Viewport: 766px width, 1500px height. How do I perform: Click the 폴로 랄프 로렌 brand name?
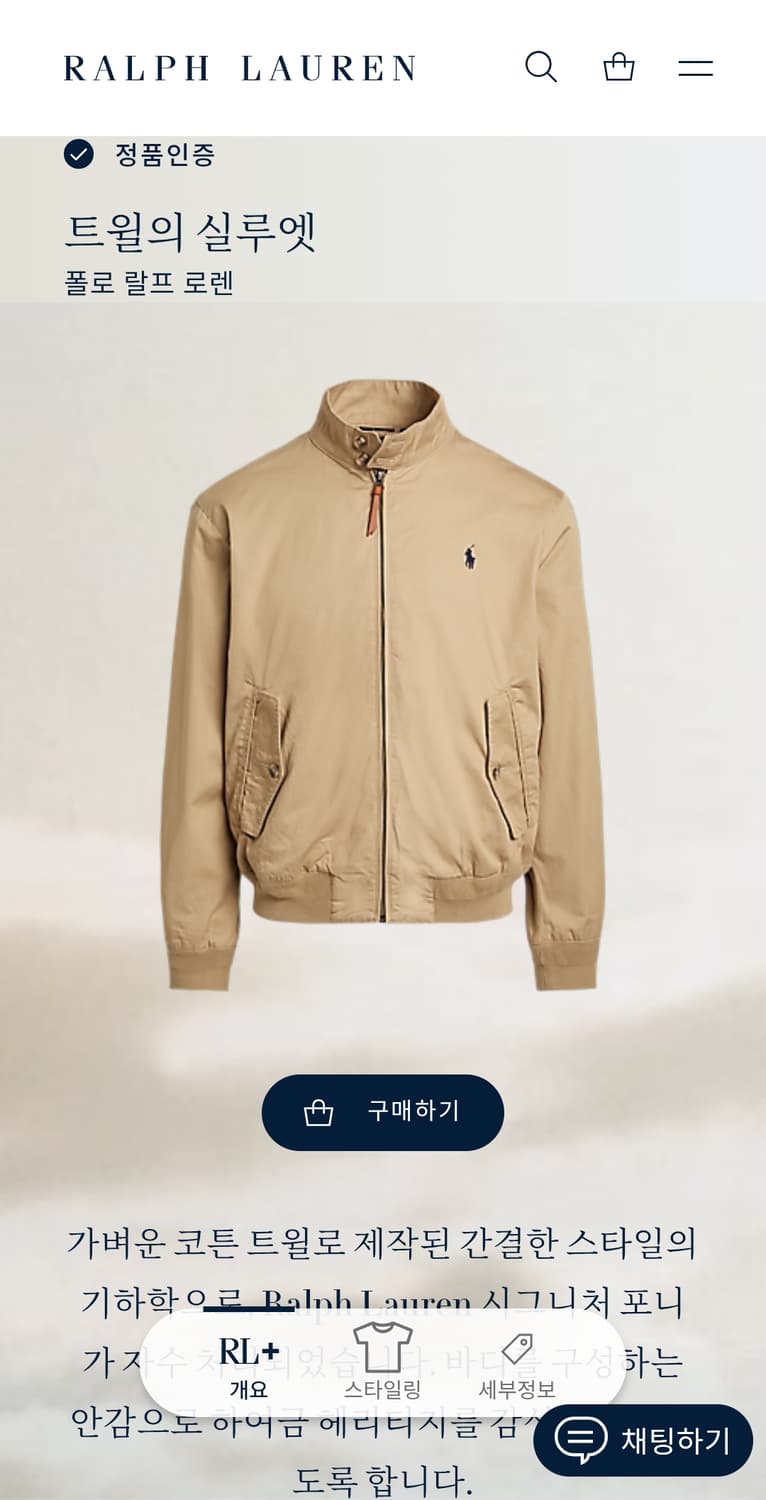(150, 284)
